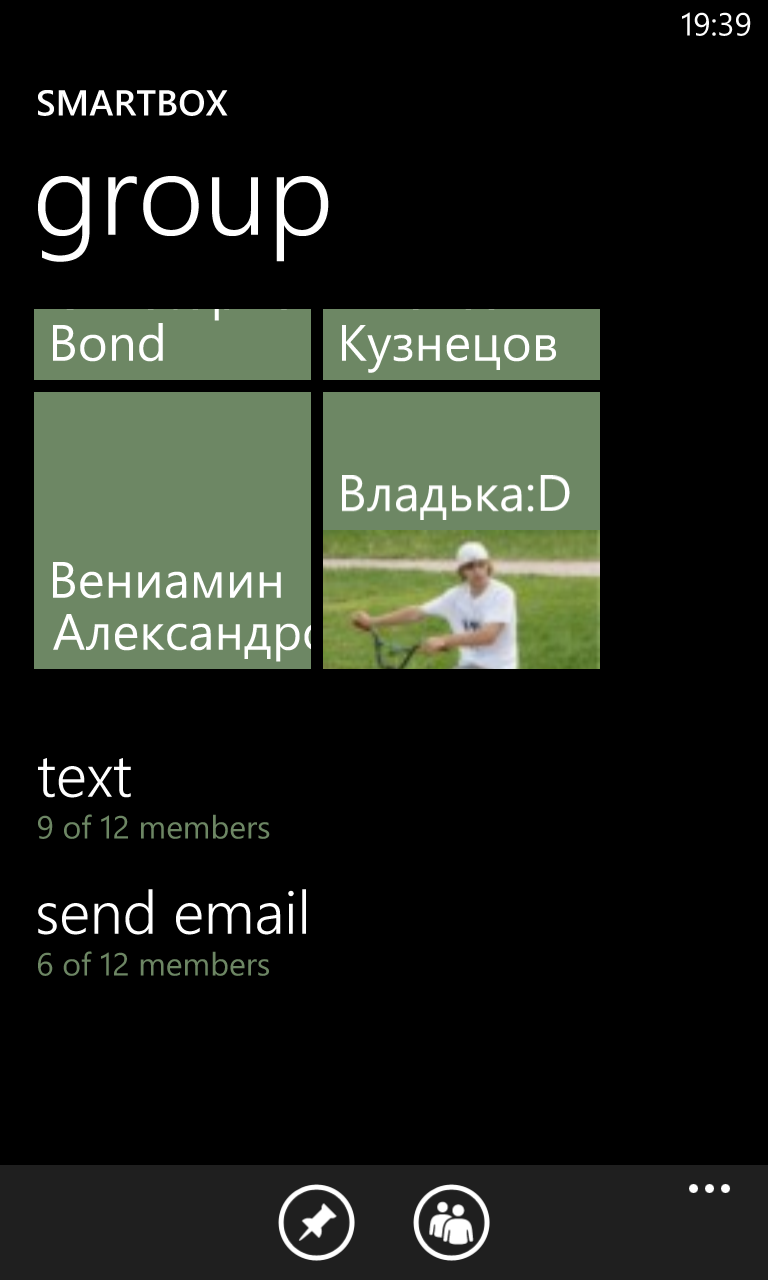Open the Вениамин Александр contact tile
This screenshot has height=1280, width=768.
[x=172, y=530]
